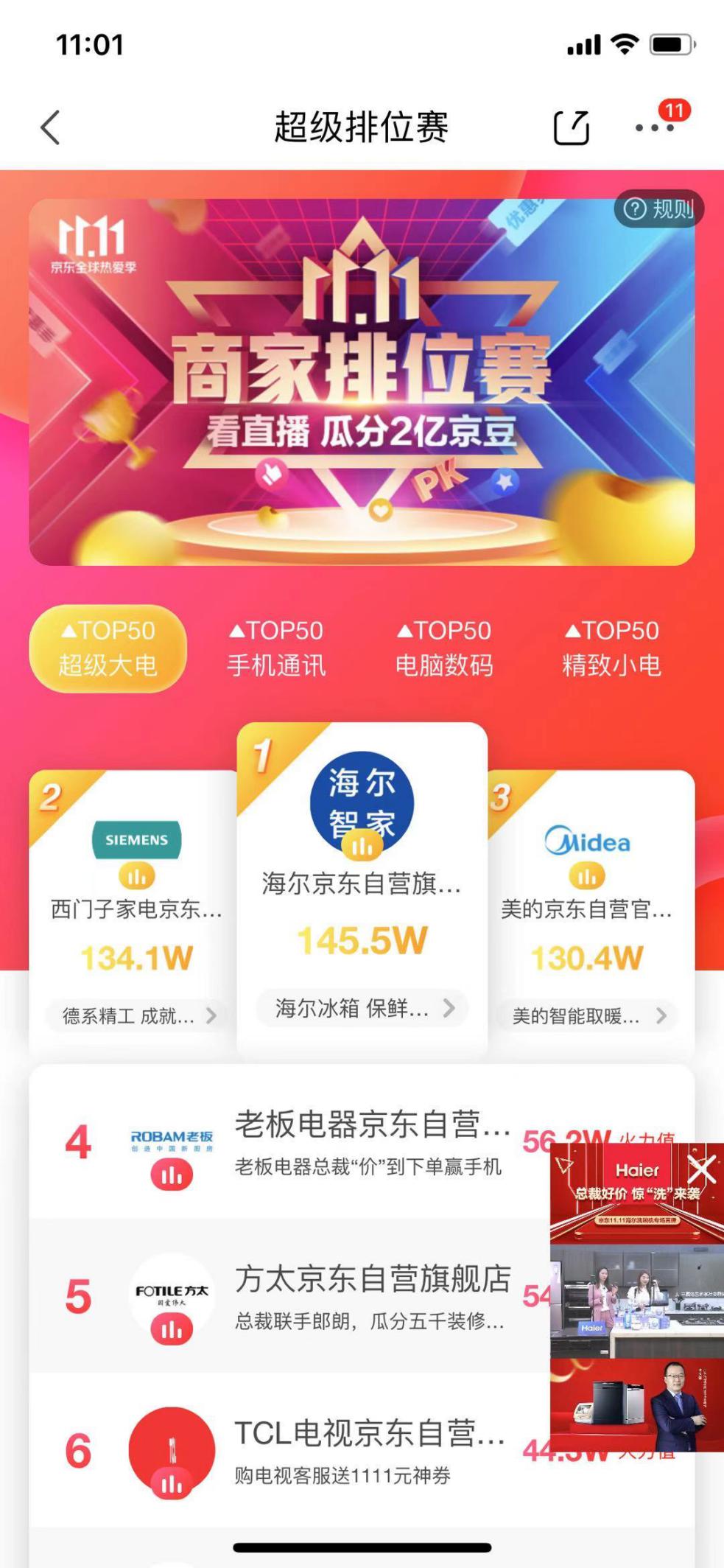Open the 西门子家电京东 second-place card
This screenshot has width=724, height=1568.
pyautogui.click(x=136, y=892)
